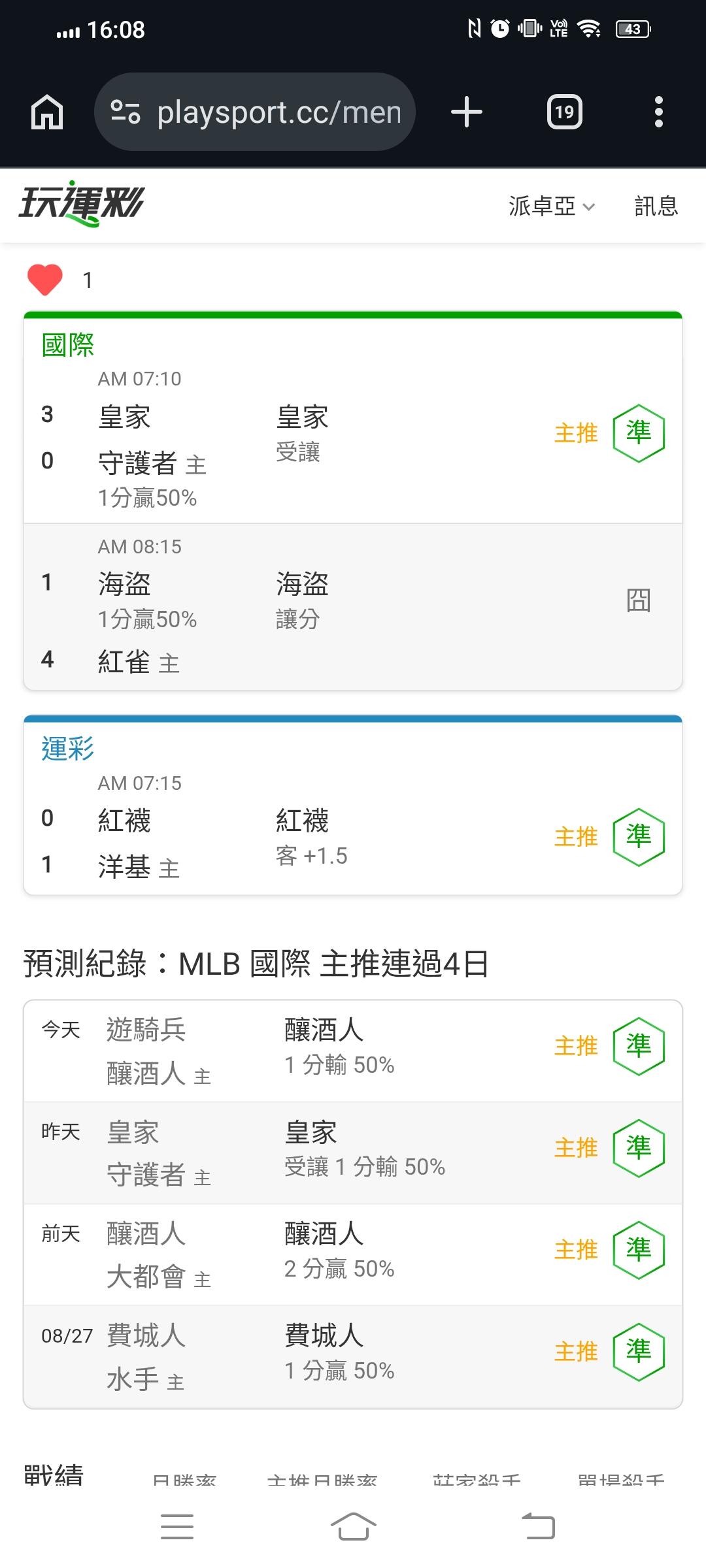Open the 玩運彩 site home logo
706x1568 pixels.
[x=82, y=204]
